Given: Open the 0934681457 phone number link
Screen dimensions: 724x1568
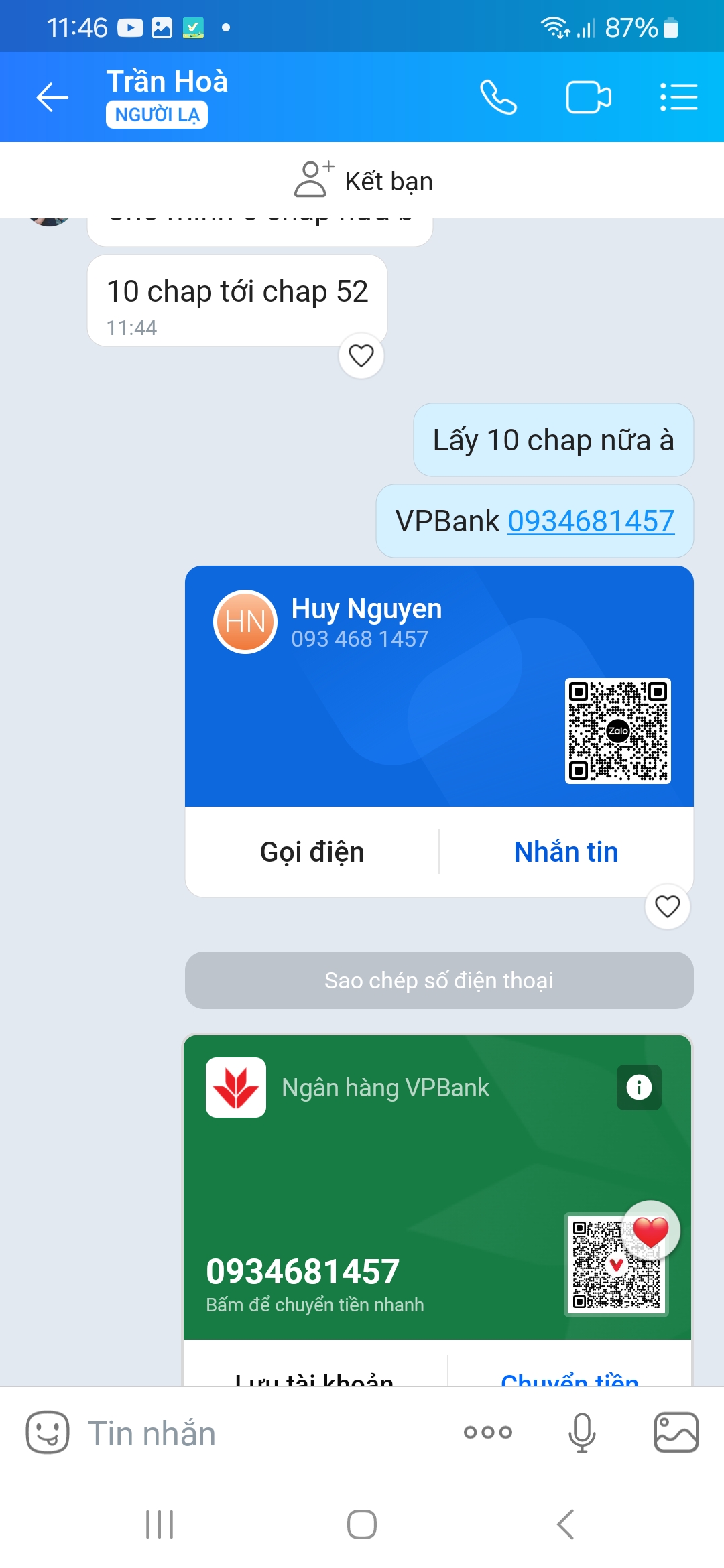Looking at the screenshot, I should point(591,521).
